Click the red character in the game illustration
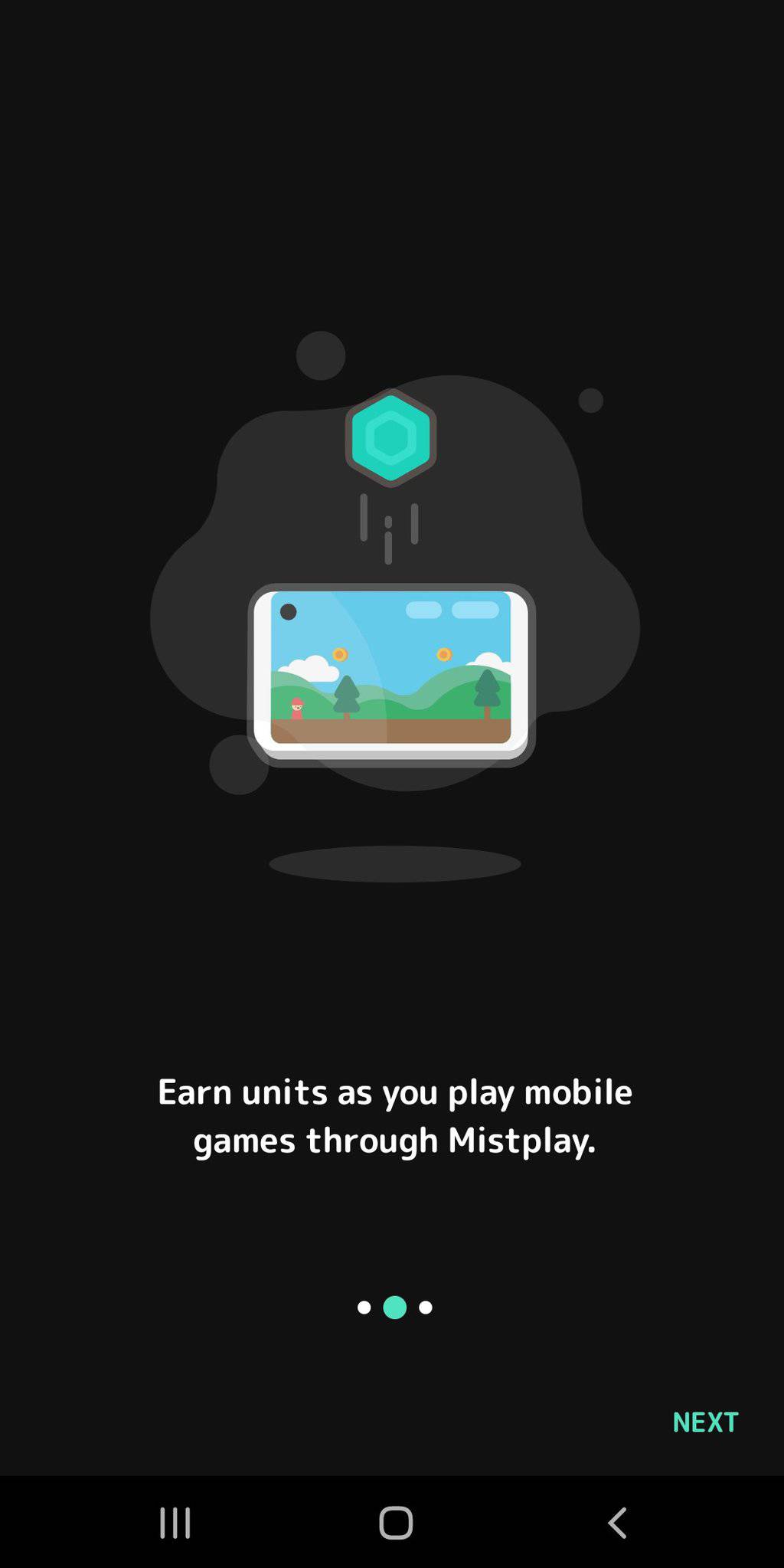784x1568 pixels. pos(296,709)
